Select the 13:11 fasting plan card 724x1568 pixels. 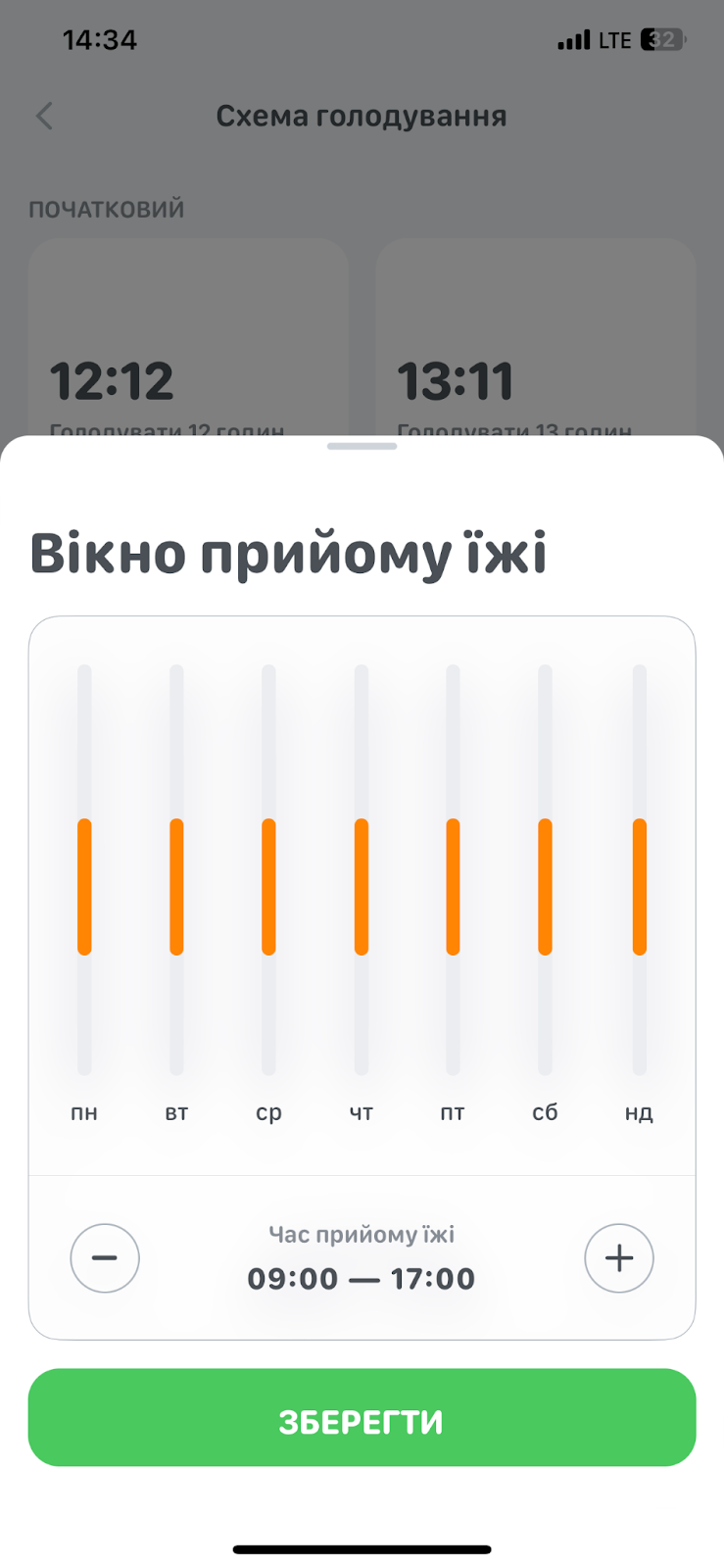pyautogui.click(x=536, y=337)
